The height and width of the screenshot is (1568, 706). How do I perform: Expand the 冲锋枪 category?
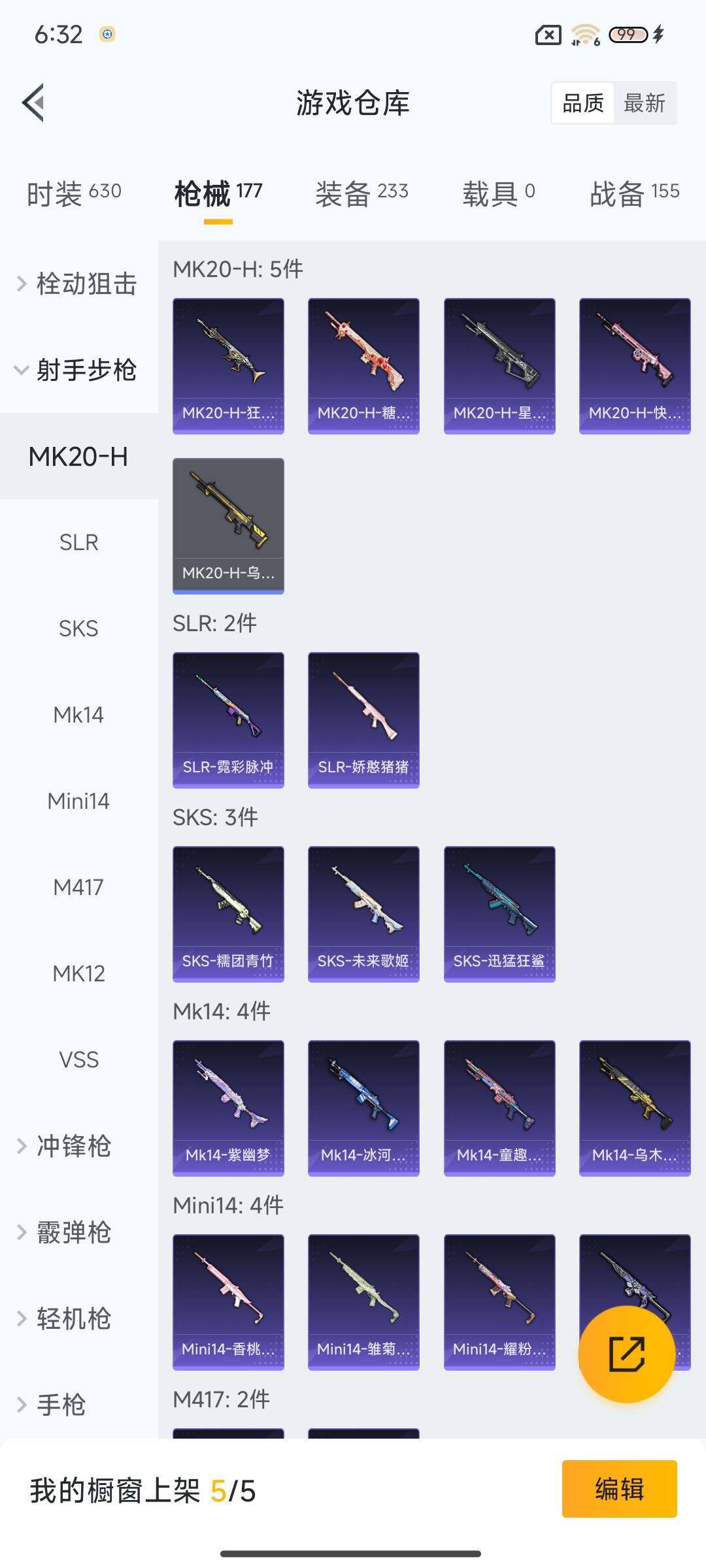click(72, 1146)
